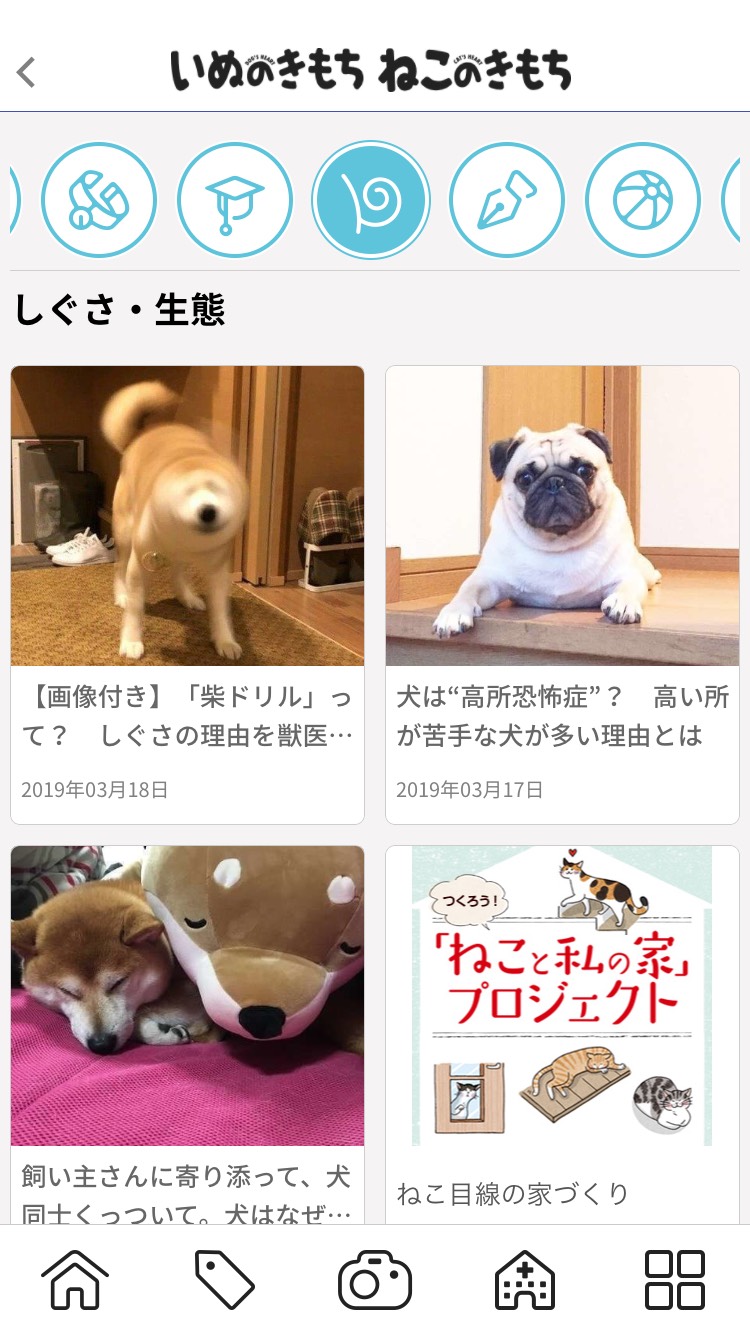
Task: Go to Home in bottom bar
Action: [75, 1279]
